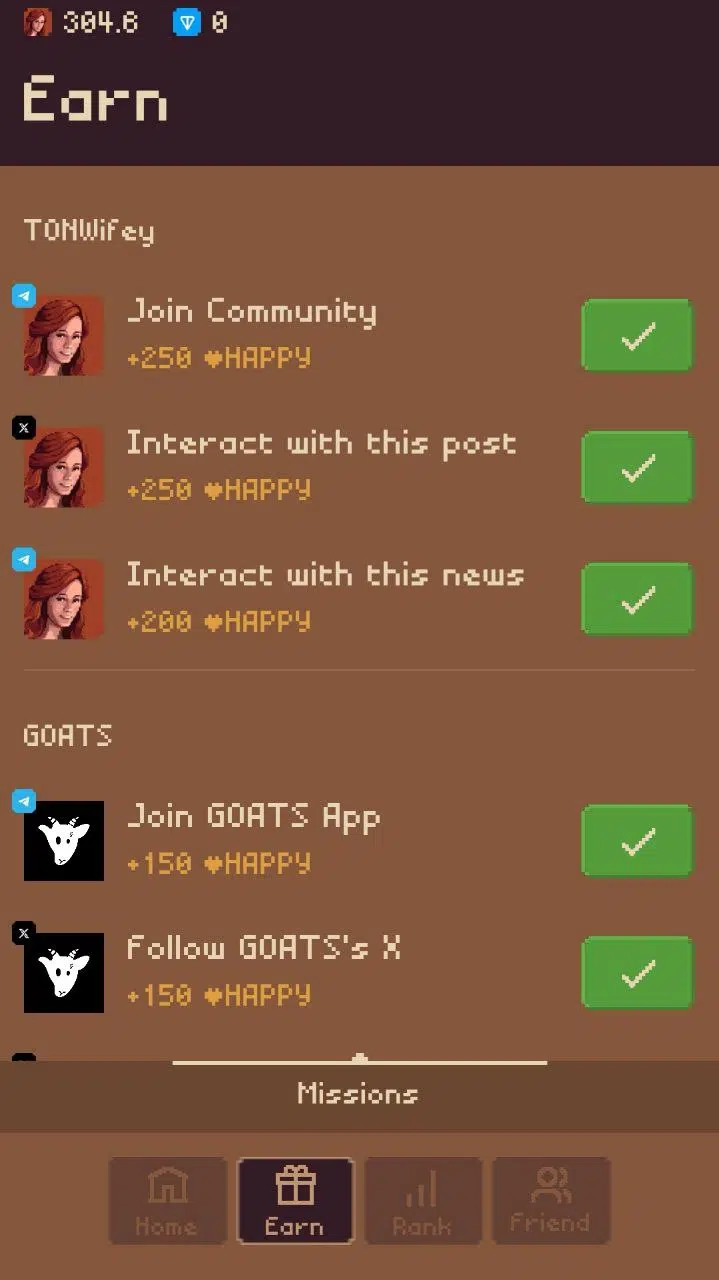Tap the check button for Interact with this news
The width and height of the screenshot is (719, 1280).
pos(637,599)
